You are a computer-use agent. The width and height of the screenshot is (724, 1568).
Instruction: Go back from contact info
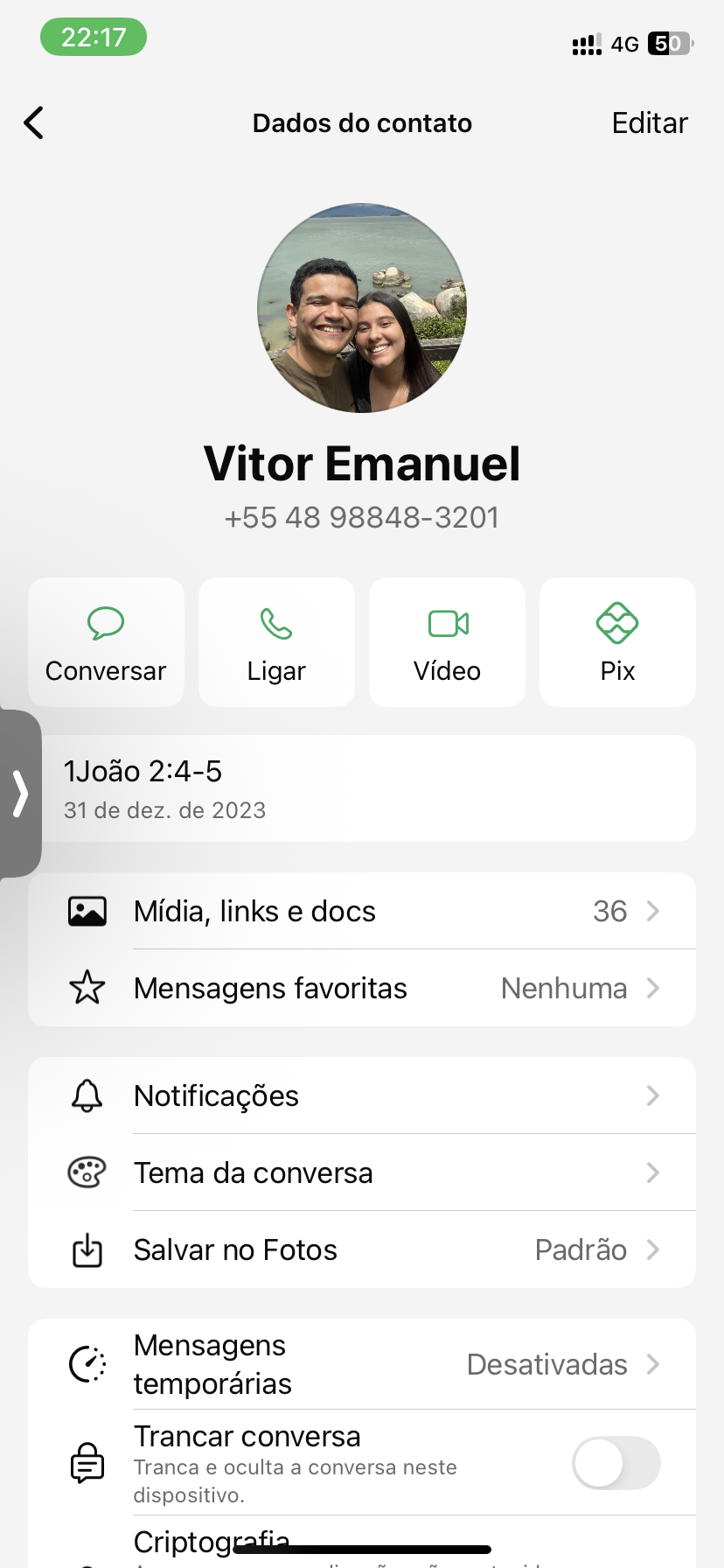tap(34, 123)
